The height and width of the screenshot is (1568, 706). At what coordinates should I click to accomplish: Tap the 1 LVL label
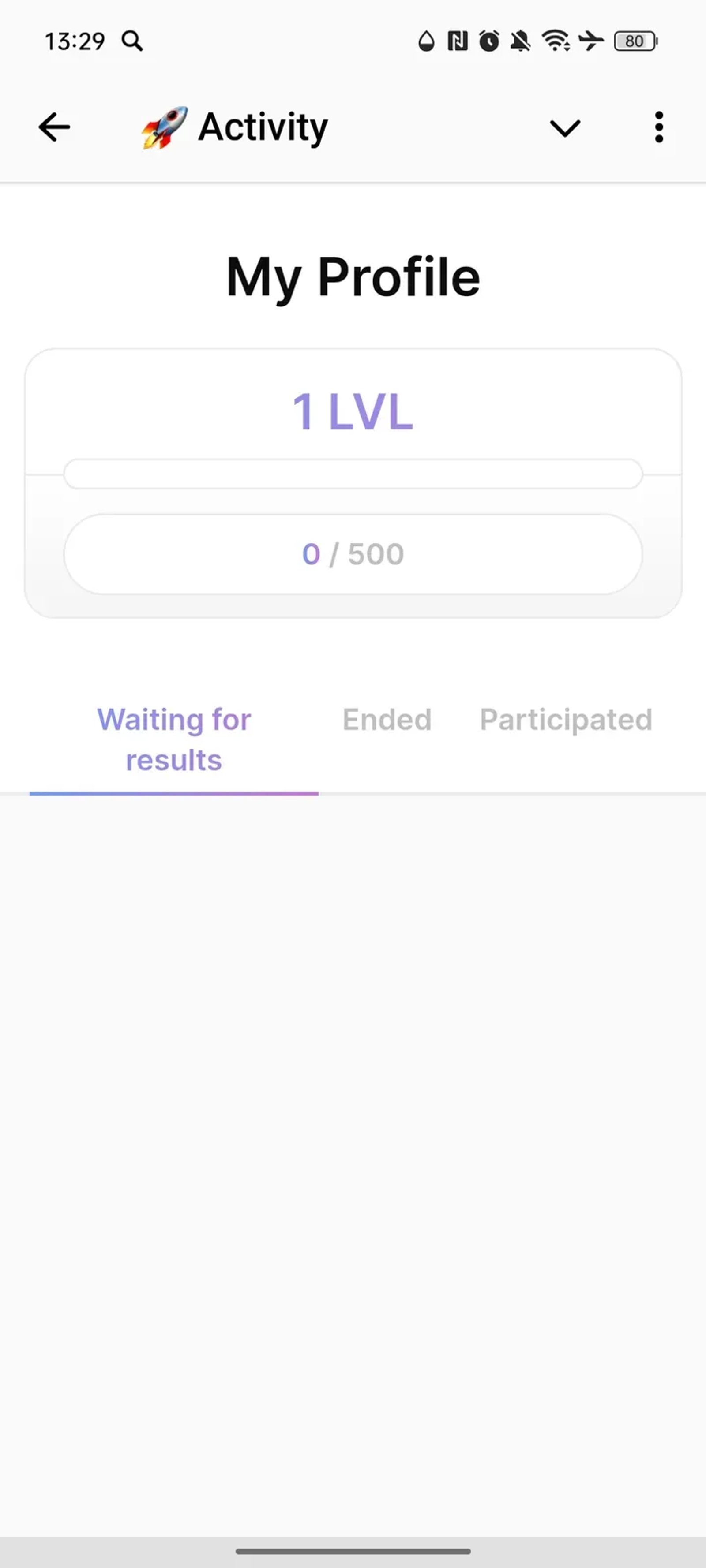(352, 411)
